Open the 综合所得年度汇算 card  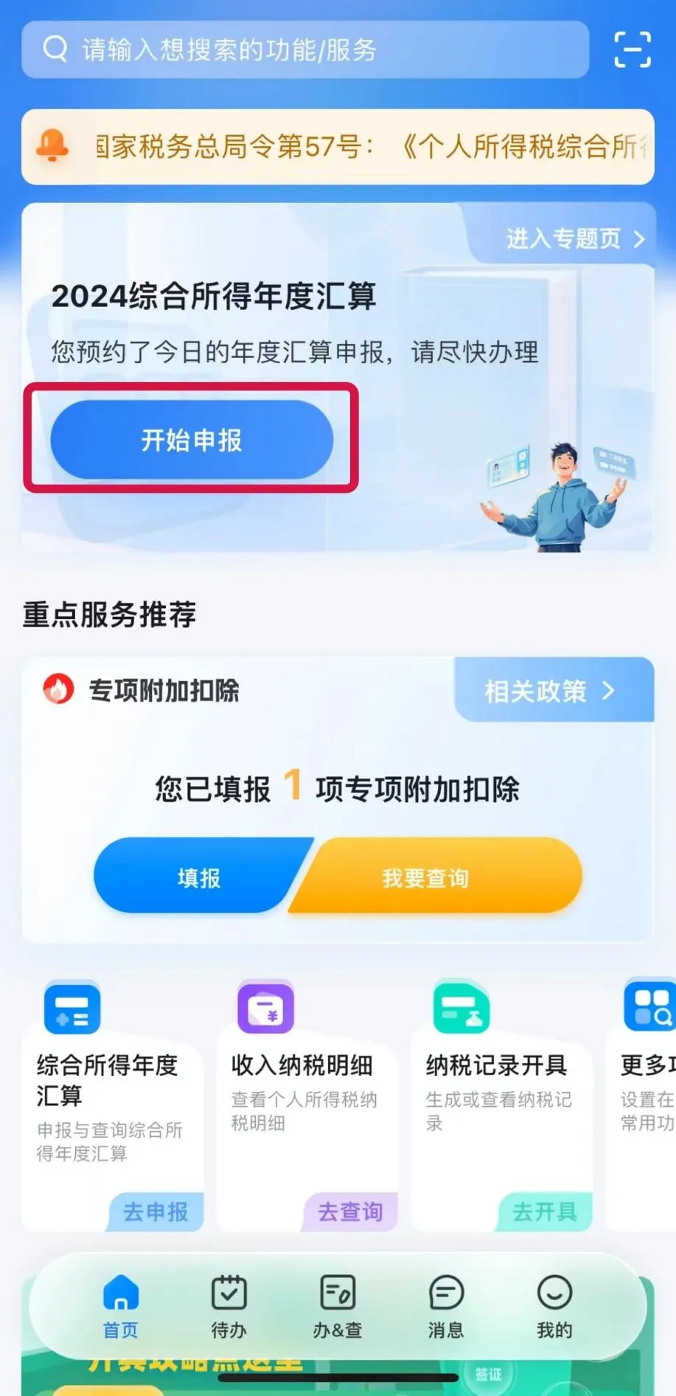point(112,1105)
